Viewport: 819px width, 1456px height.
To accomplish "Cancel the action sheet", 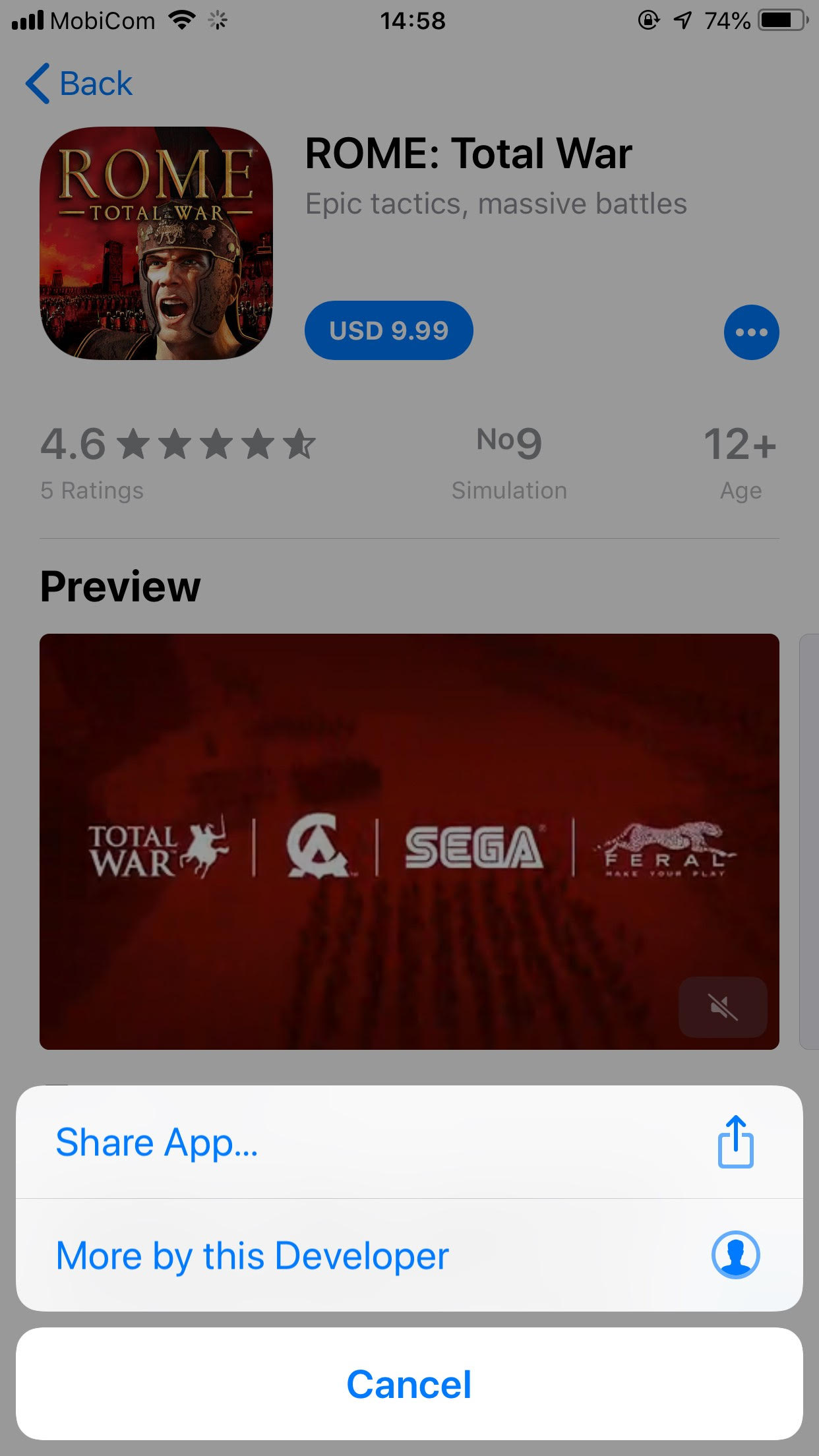I will point(409,1383).
